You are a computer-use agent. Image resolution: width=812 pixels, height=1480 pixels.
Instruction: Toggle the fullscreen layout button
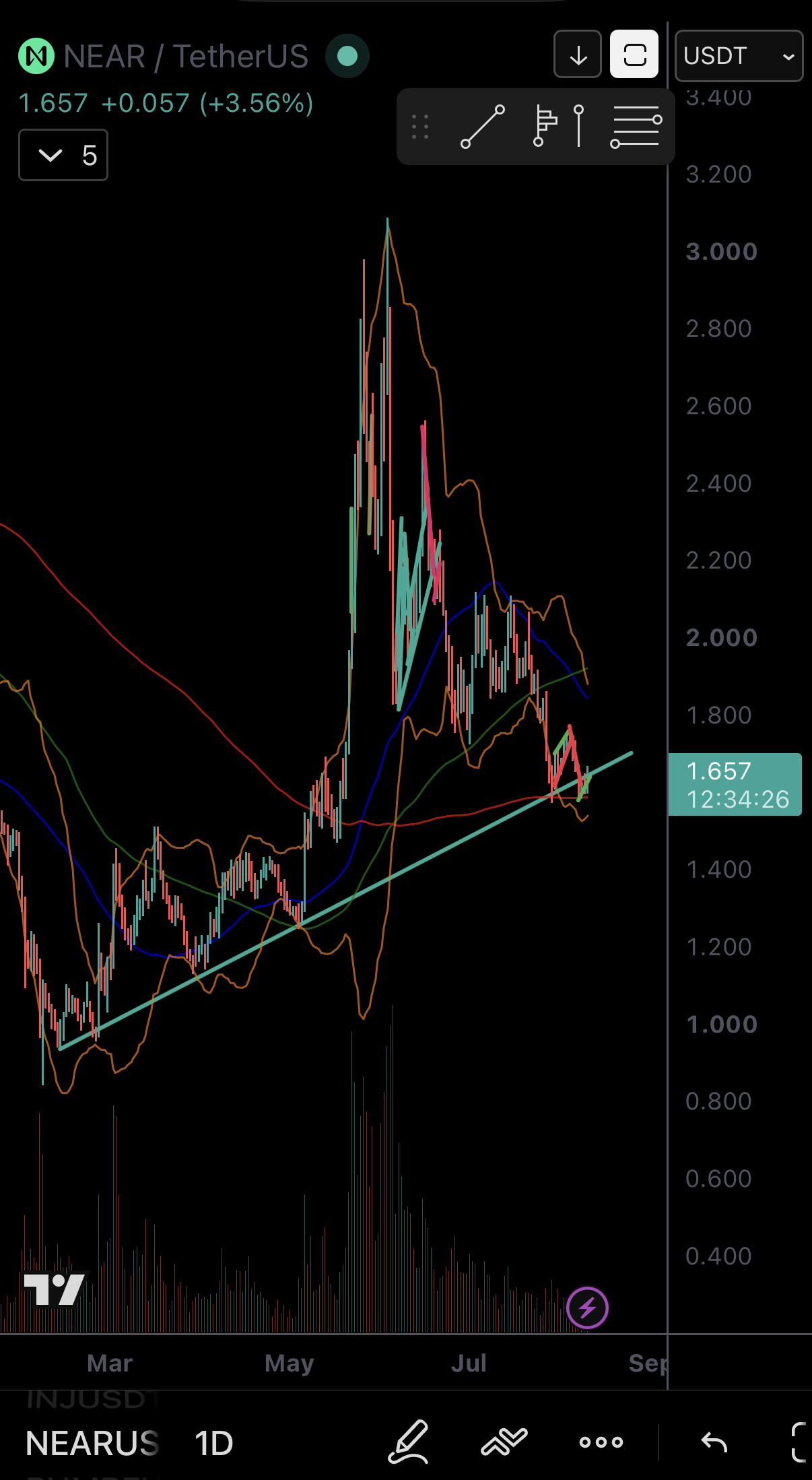634,55
